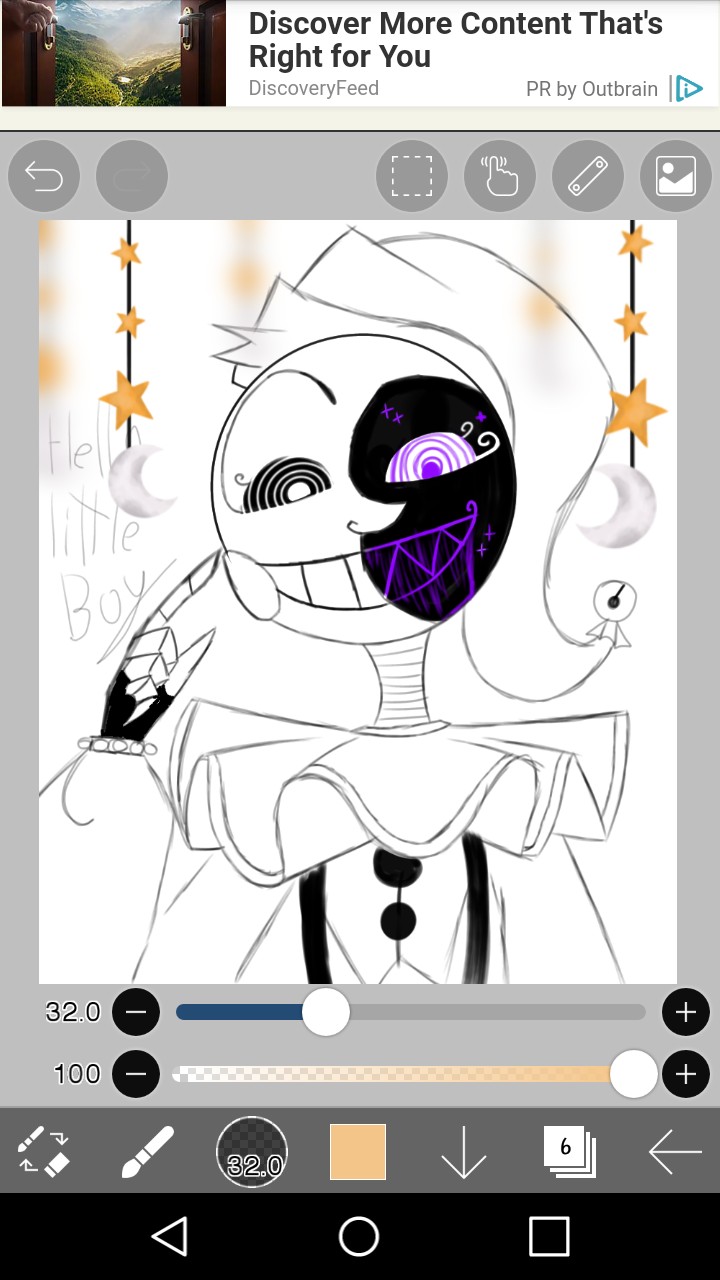
Task: Open the ruler tool
Action: coord(587,177)
